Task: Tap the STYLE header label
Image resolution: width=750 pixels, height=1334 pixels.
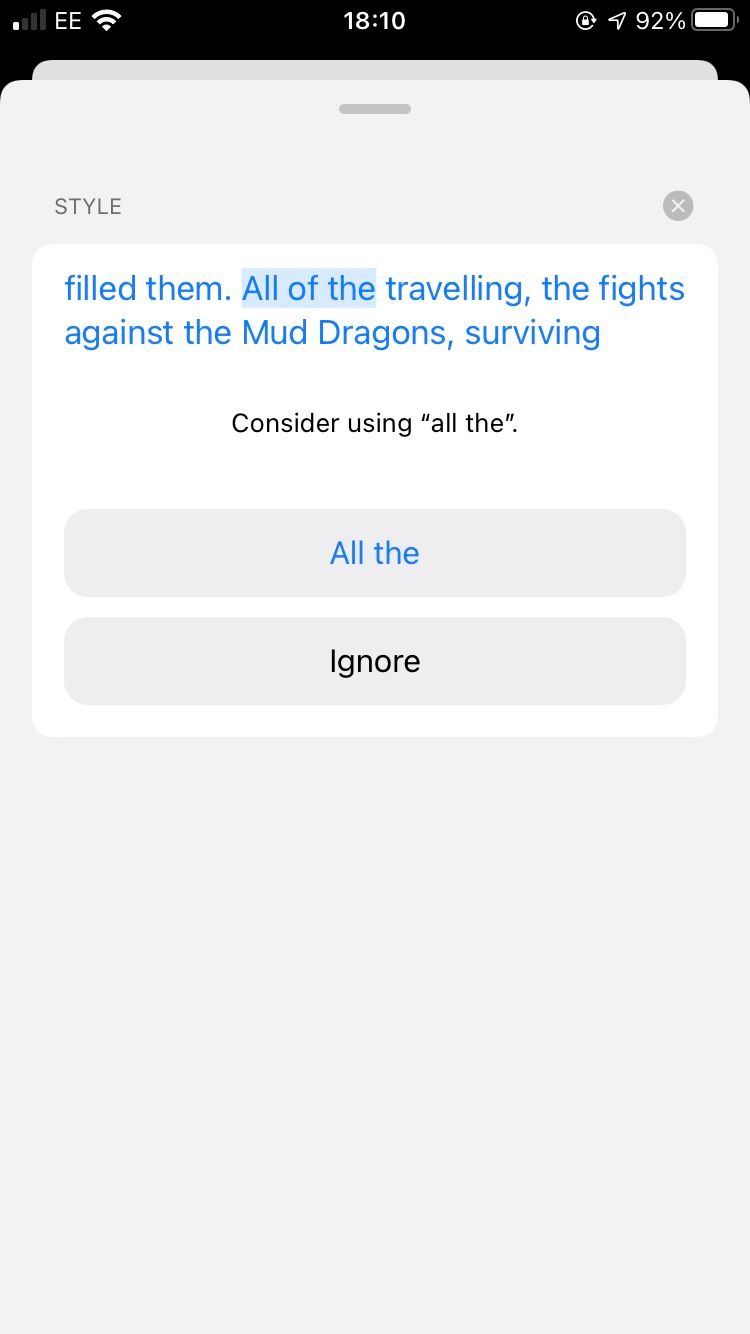Action: [87, 206]
